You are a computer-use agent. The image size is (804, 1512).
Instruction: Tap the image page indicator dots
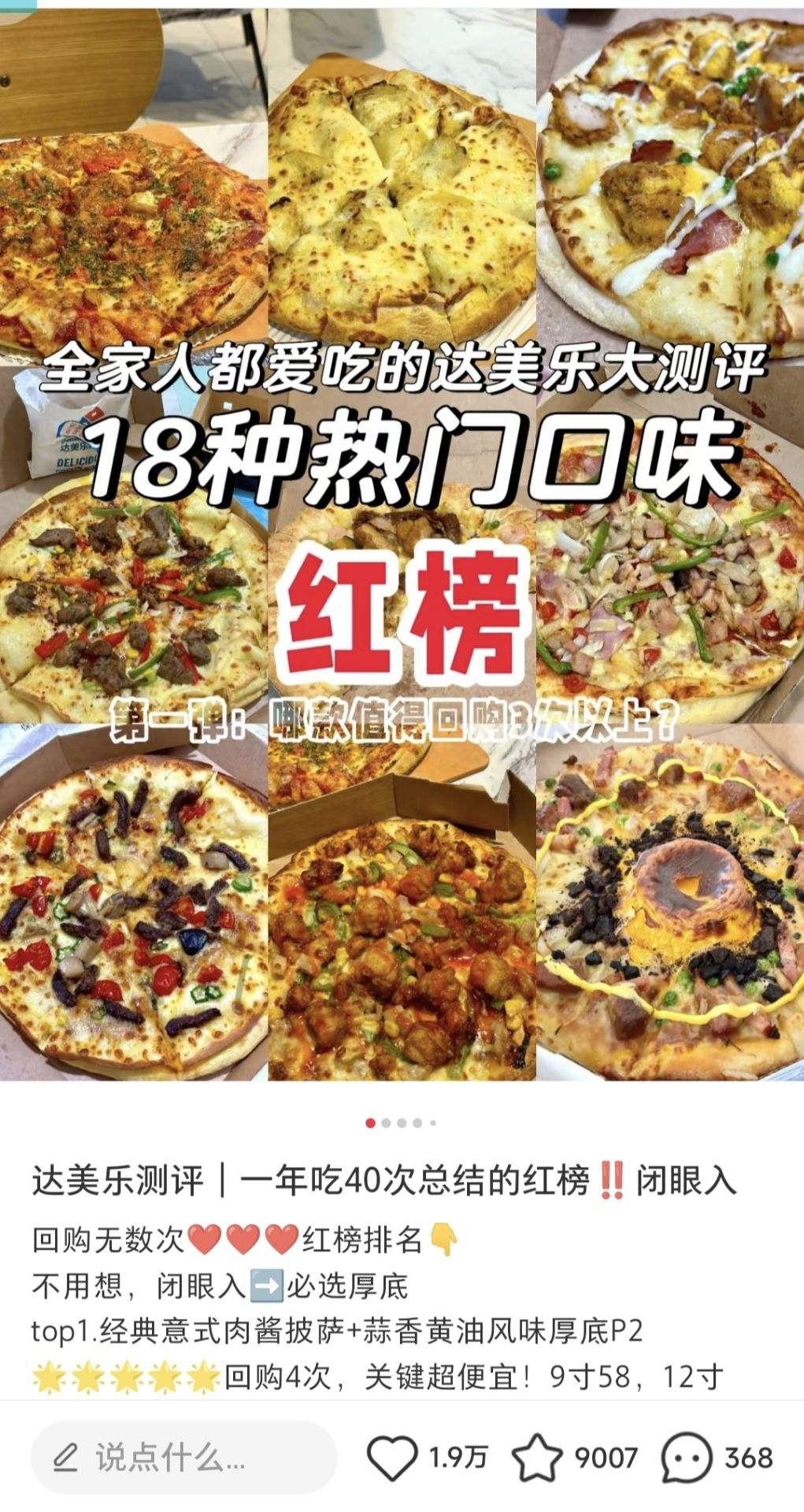tap(402, 1122)
